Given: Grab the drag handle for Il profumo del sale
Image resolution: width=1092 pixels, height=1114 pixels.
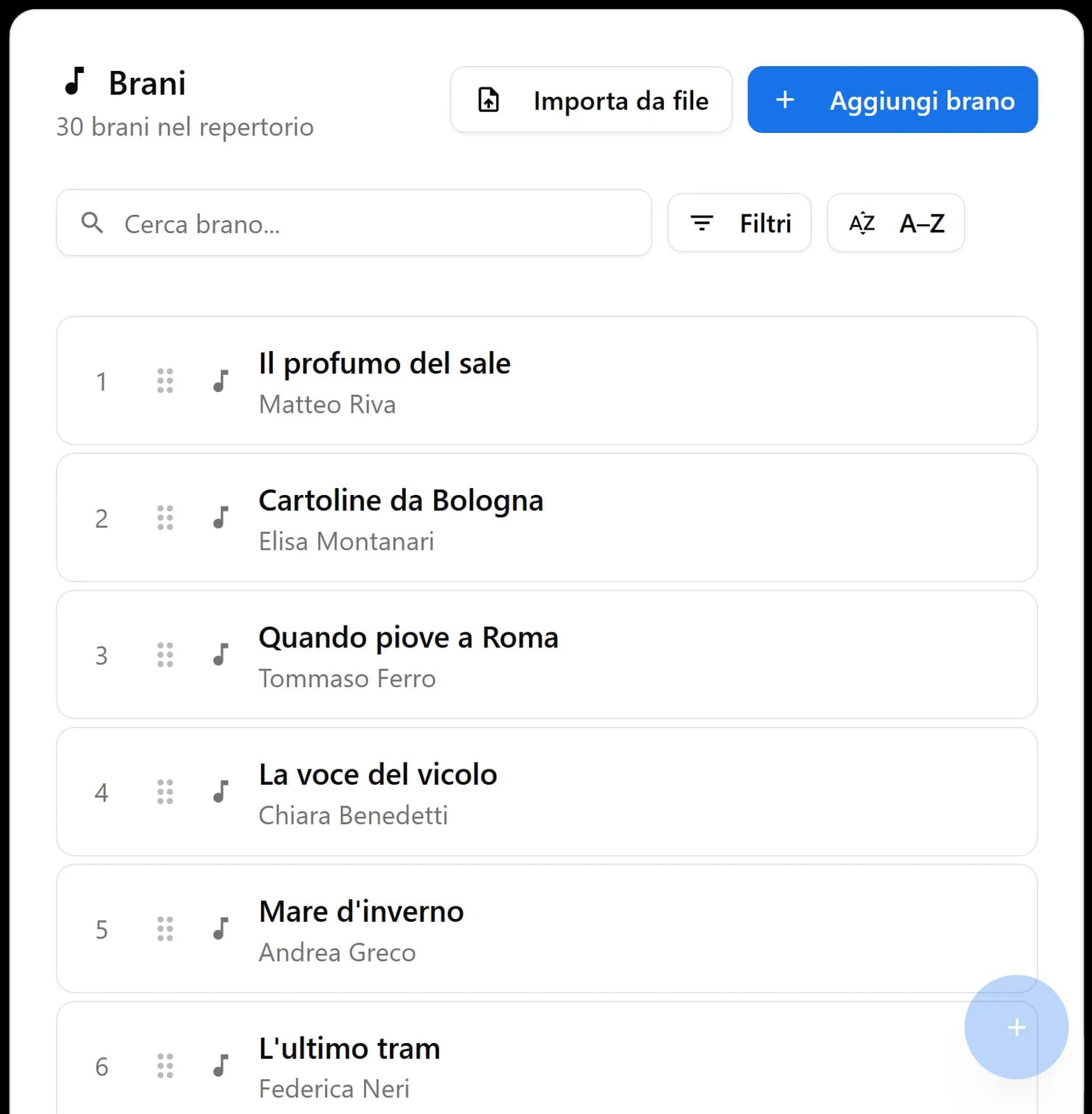Looking at the screenshot, I should pos(165,382).
